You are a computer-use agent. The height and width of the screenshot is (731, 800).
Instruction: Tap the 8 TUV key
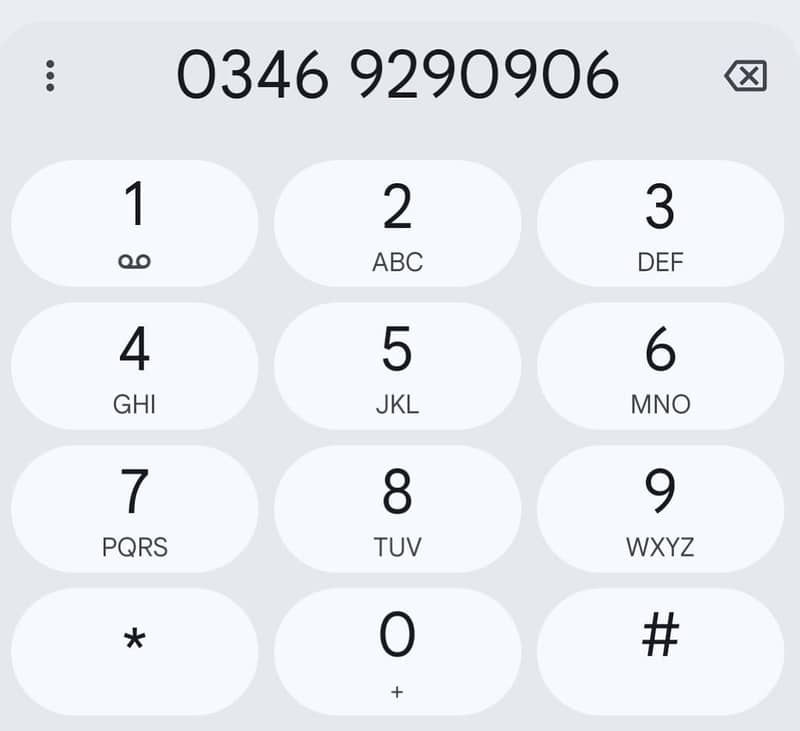397,509
